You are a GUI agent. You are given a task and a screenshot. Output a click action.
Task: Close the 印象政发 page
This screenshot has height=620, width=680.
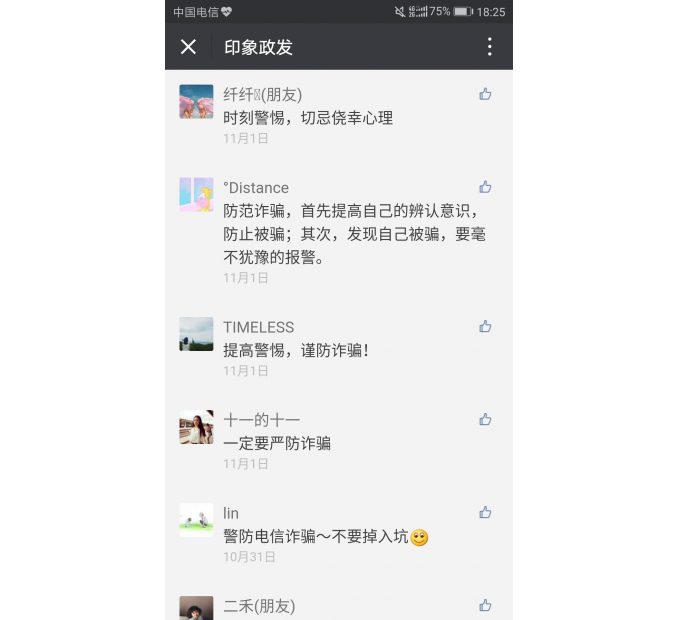coord(188,47)
